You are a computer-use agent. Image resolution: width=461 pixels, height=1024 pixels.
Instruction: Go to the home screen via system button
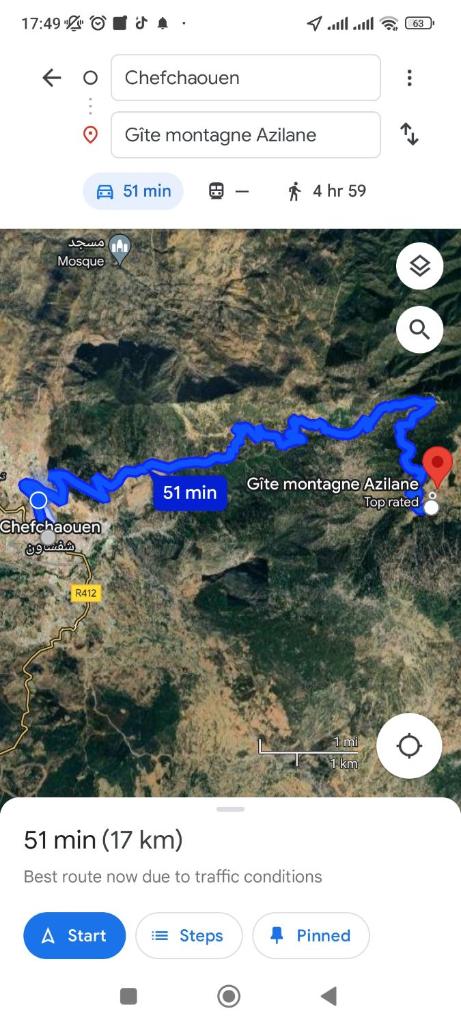(x=229, y=997)
